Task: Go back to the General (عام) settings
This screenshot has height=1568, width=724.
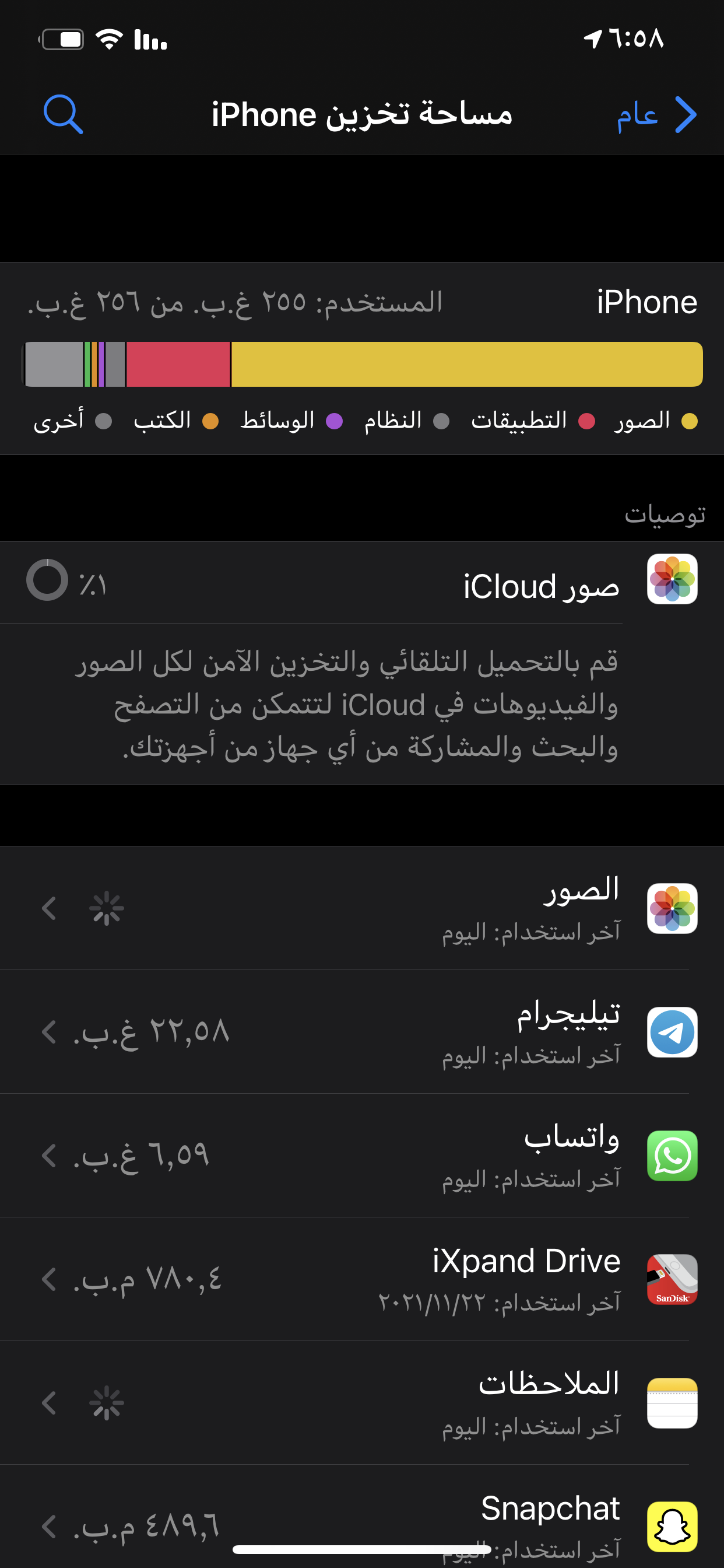Action: tap(657, 114)
